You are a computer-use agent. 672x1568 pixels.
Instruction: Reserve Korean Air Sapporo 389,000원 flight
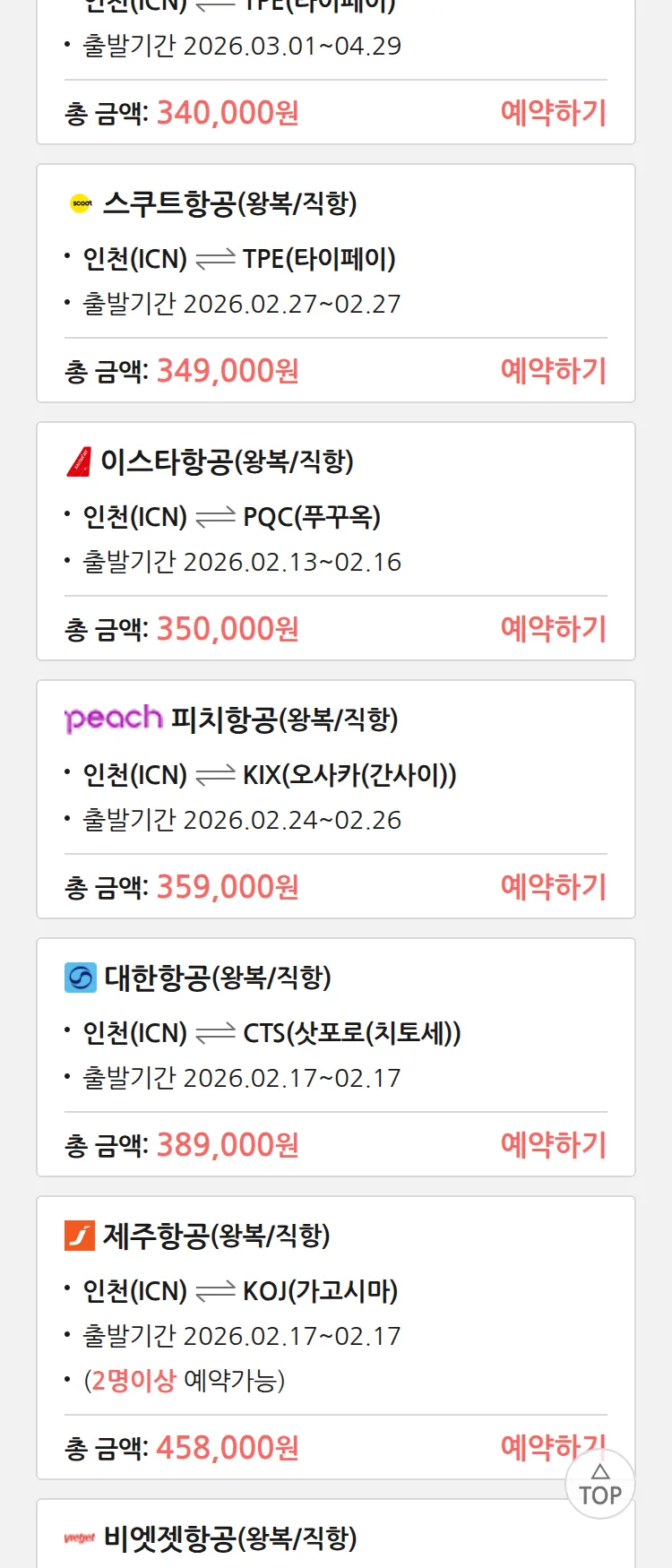553,1145
